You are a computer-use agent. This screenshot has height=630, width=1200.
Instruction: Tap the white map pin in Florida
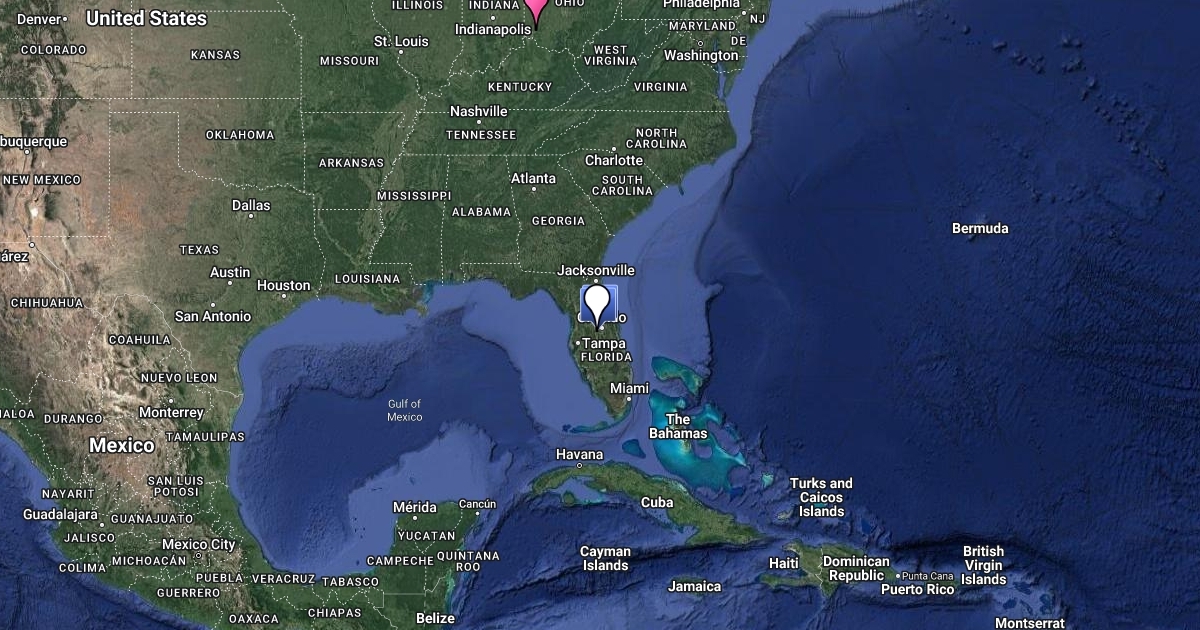(598, 303)
